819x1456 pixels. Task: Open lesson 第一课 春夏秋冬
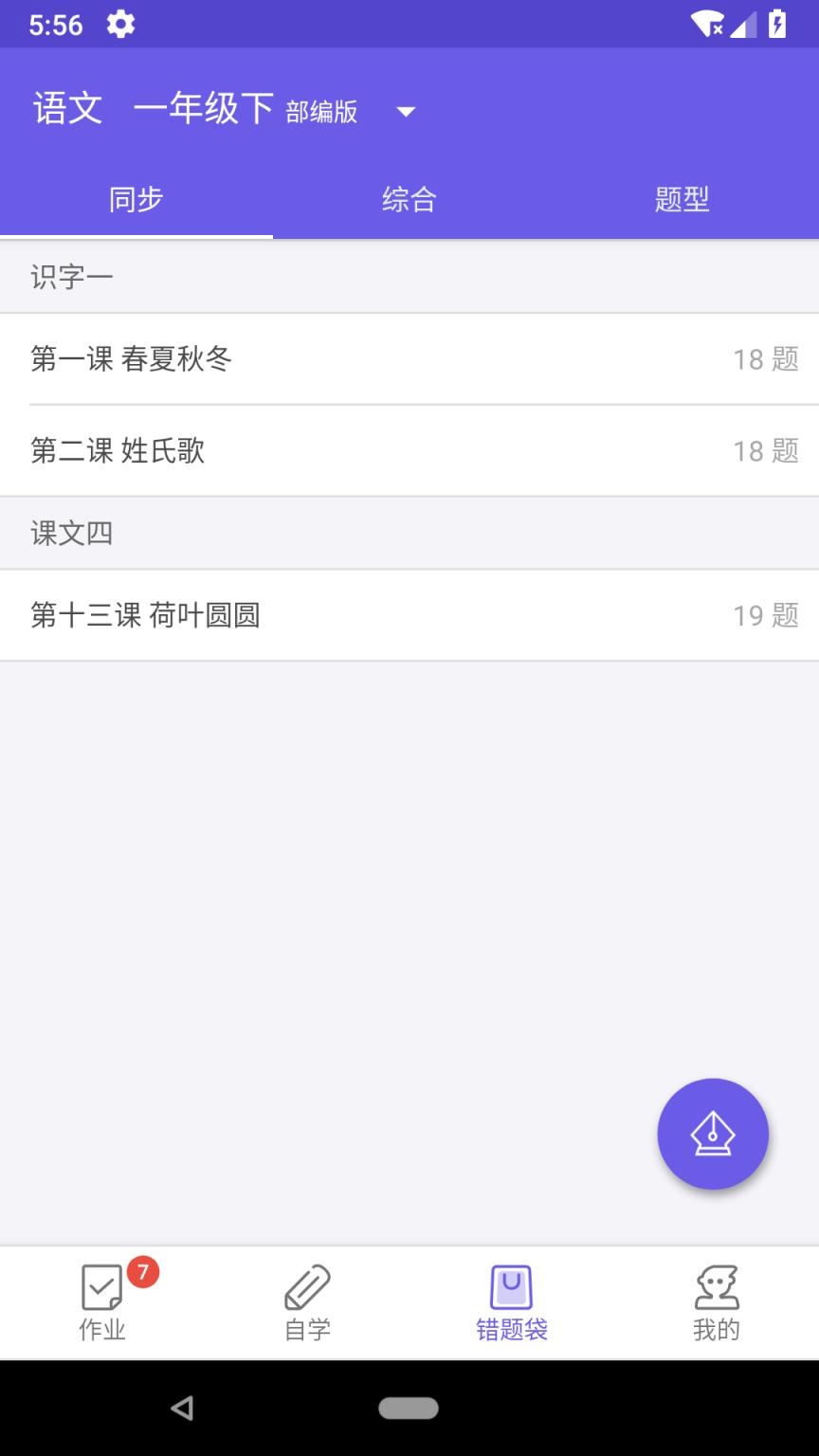click(x=133, y=360)
